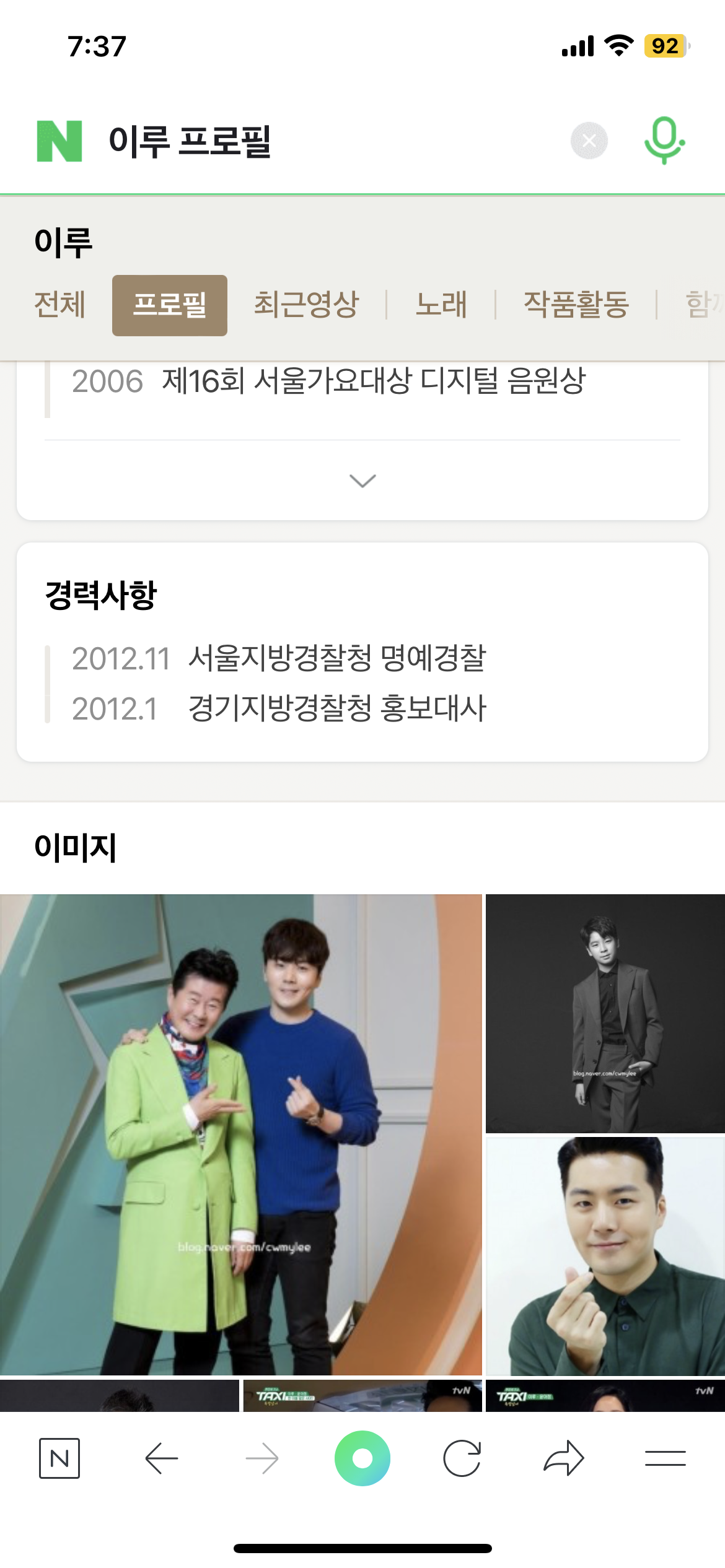
Task: Expand the awards list with the down chevron
Action: (x=362, y=481)
